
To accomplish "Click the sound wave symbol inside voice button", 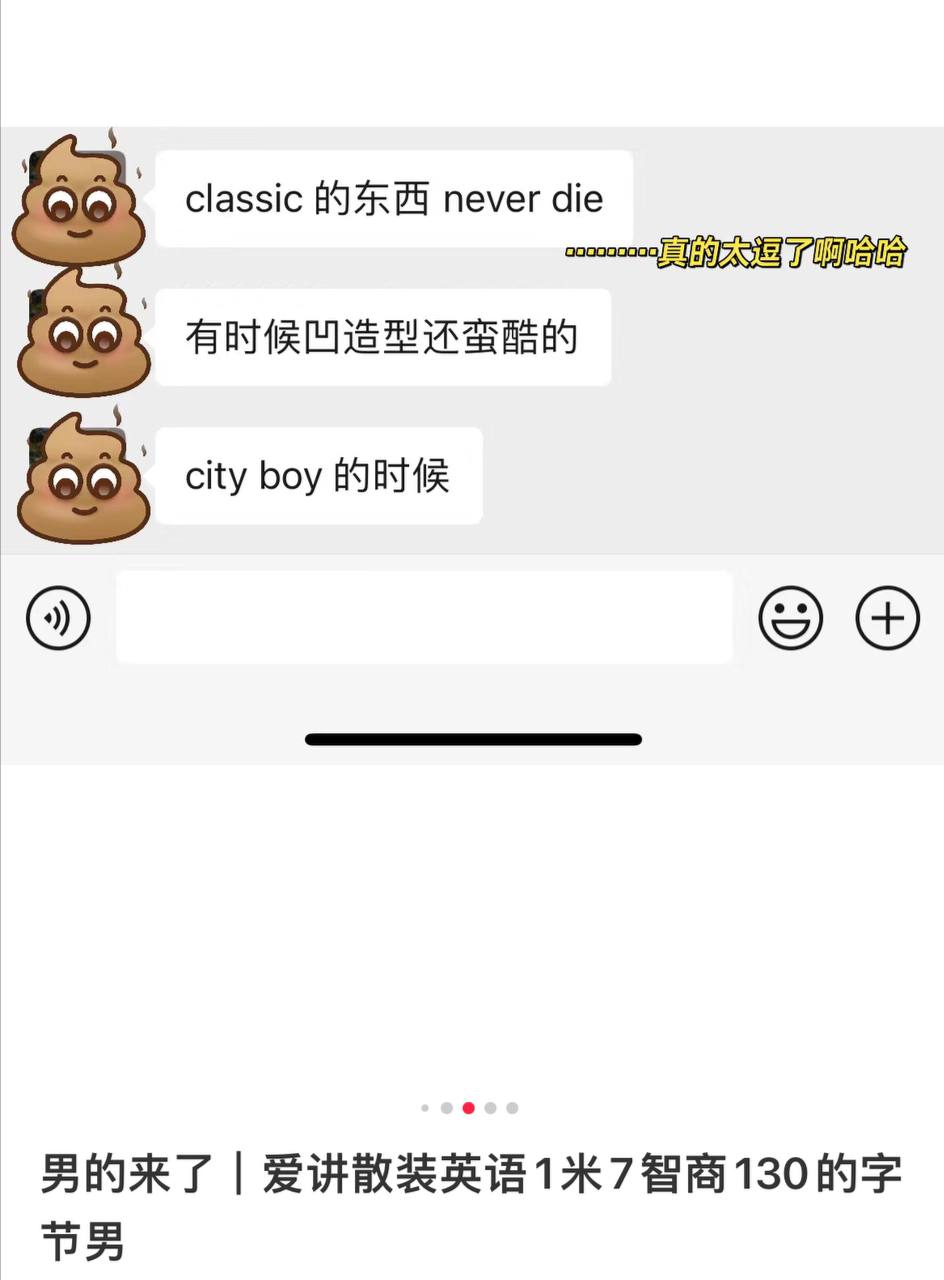I will point(58,618).
